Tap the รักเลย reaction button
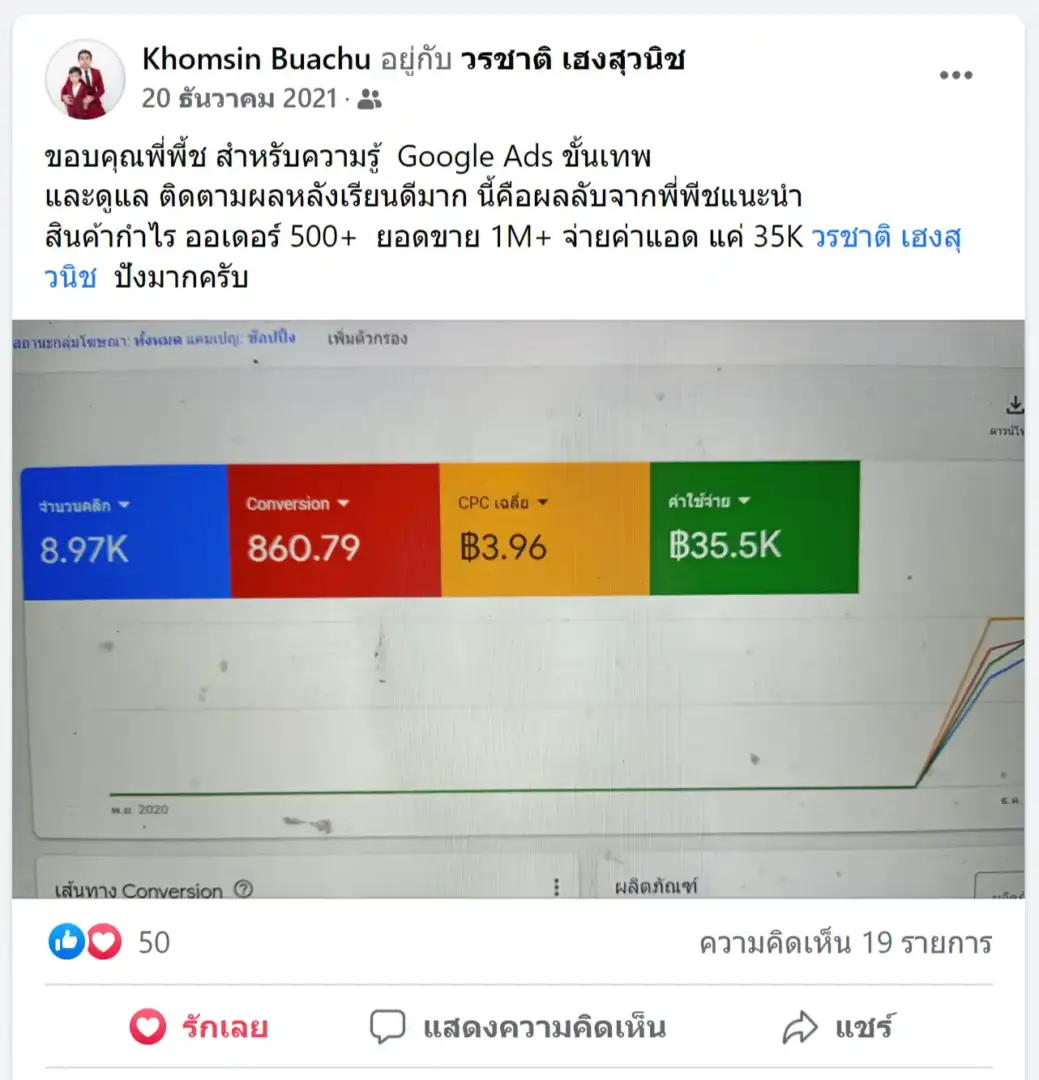 pos(198,1027)
